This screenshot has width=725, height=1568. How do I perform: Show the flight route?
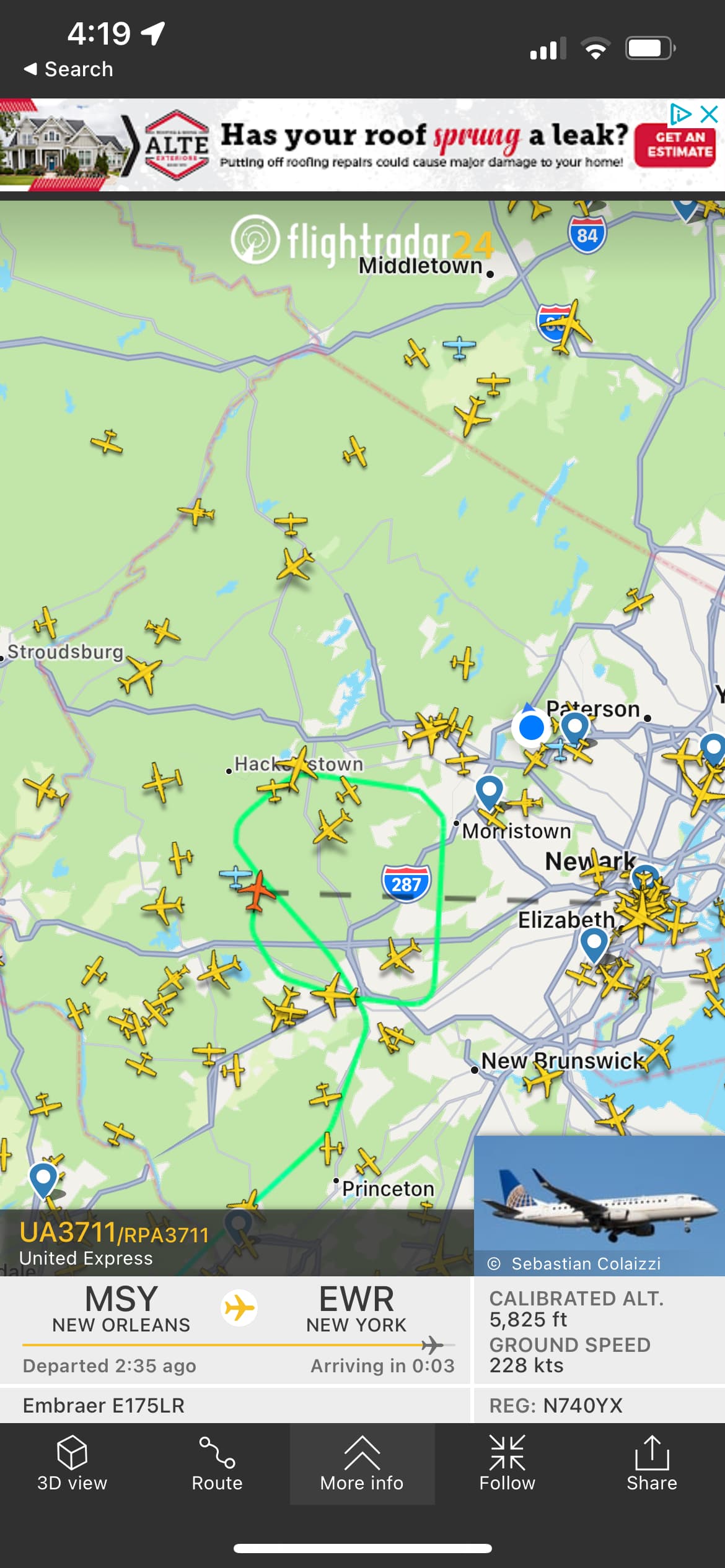coord(217,1464)
